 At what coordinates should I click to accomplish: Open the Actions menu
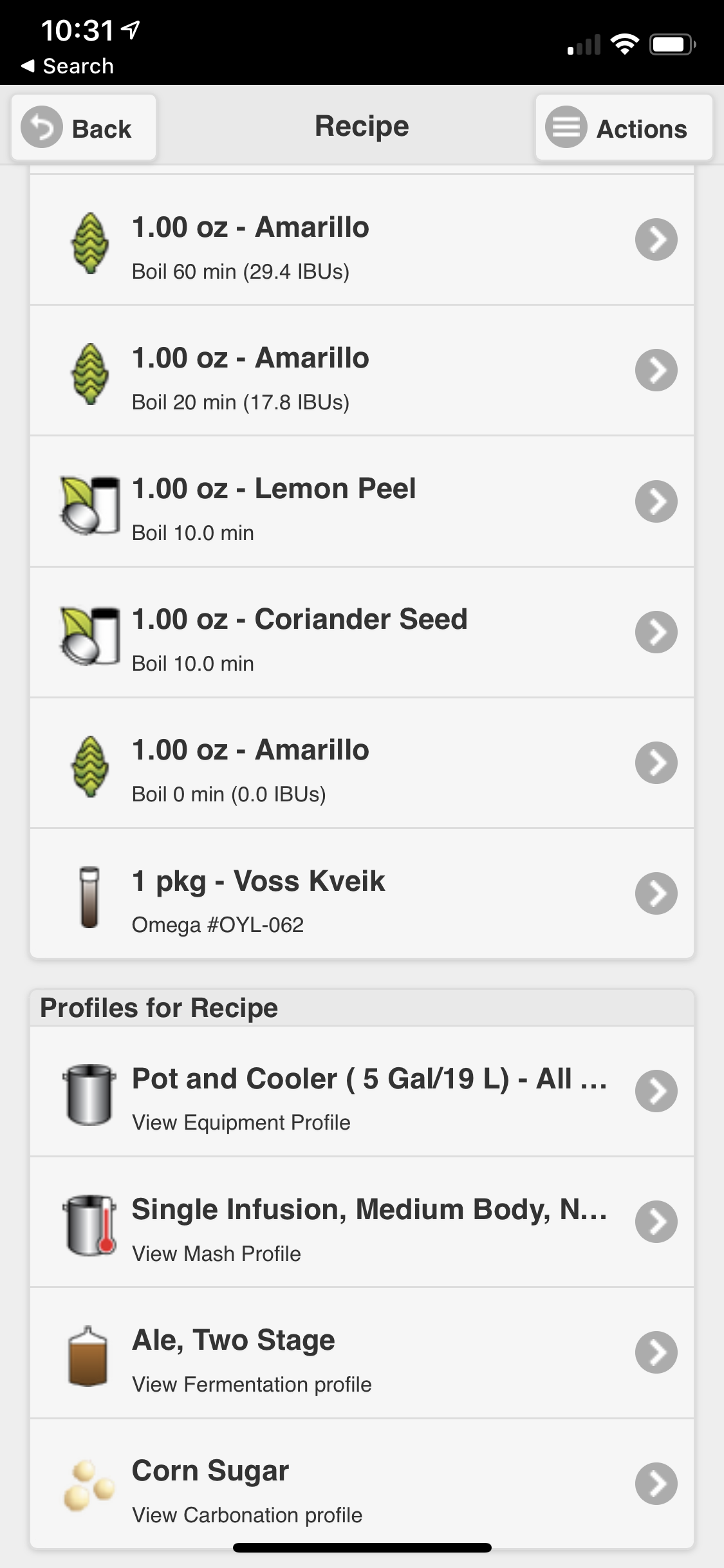coord(624,127)
